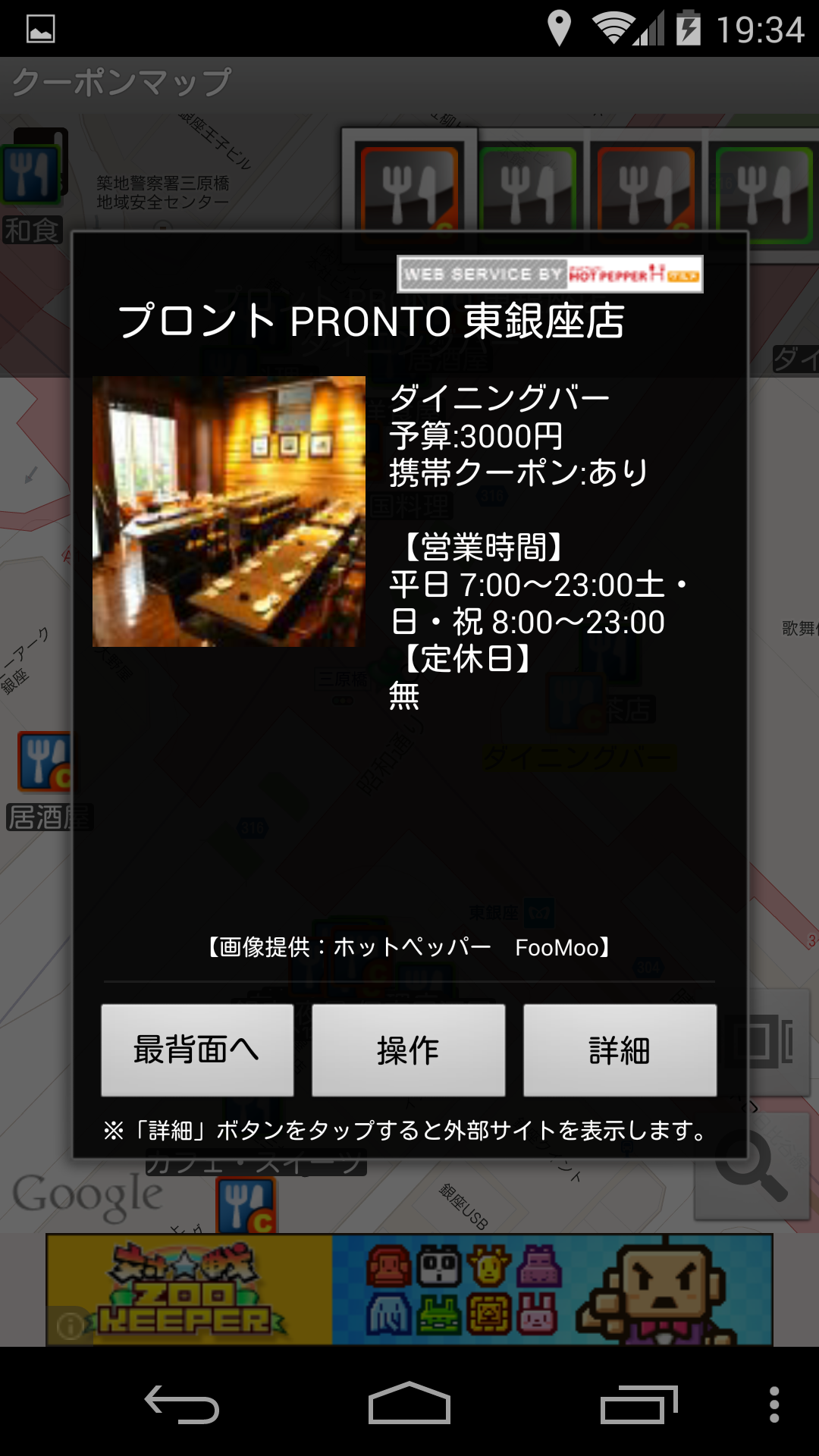Open the 操作 options

pyautogui.click(x=408, y=1050)
